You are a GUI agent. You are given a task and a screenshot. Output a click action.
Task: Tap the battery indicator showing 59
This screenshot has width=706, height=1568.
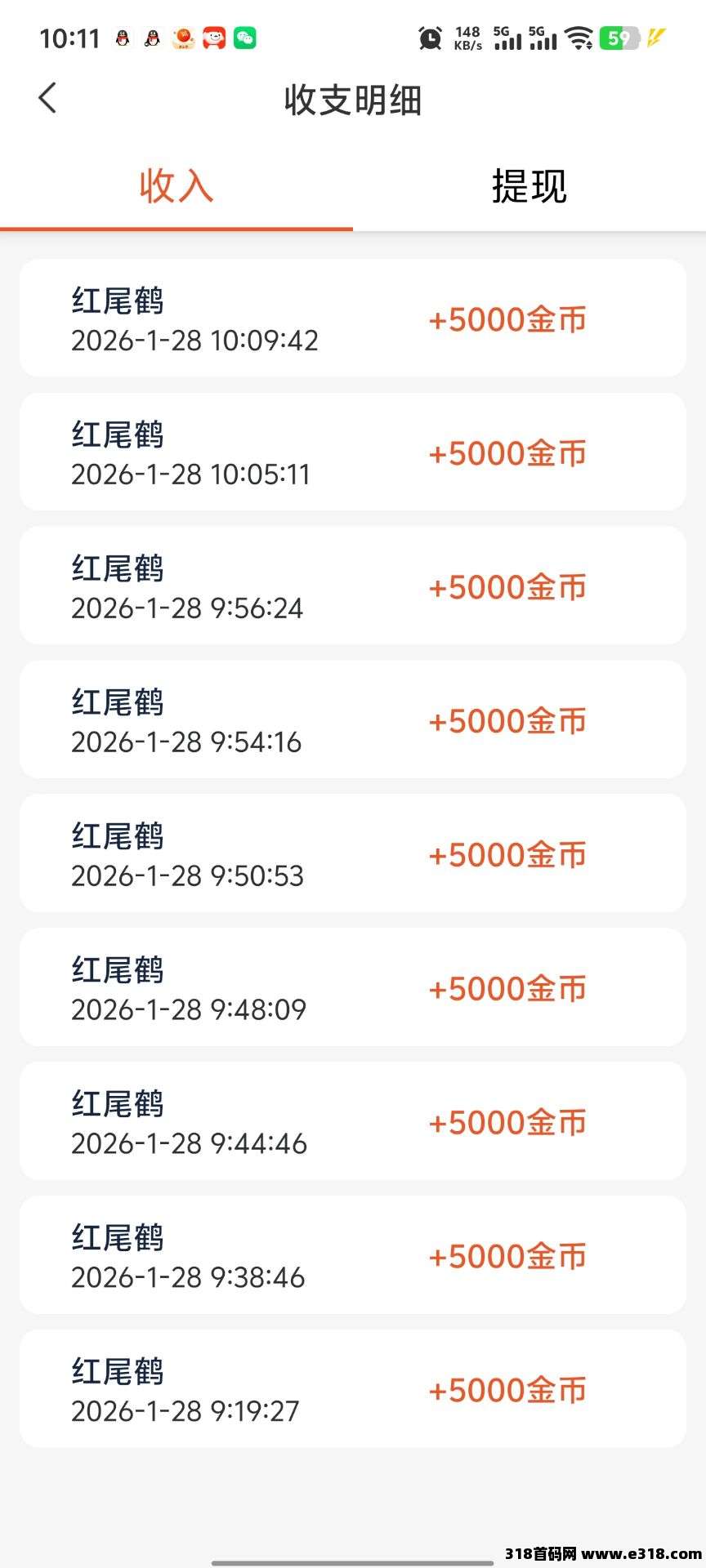[619, 38]
